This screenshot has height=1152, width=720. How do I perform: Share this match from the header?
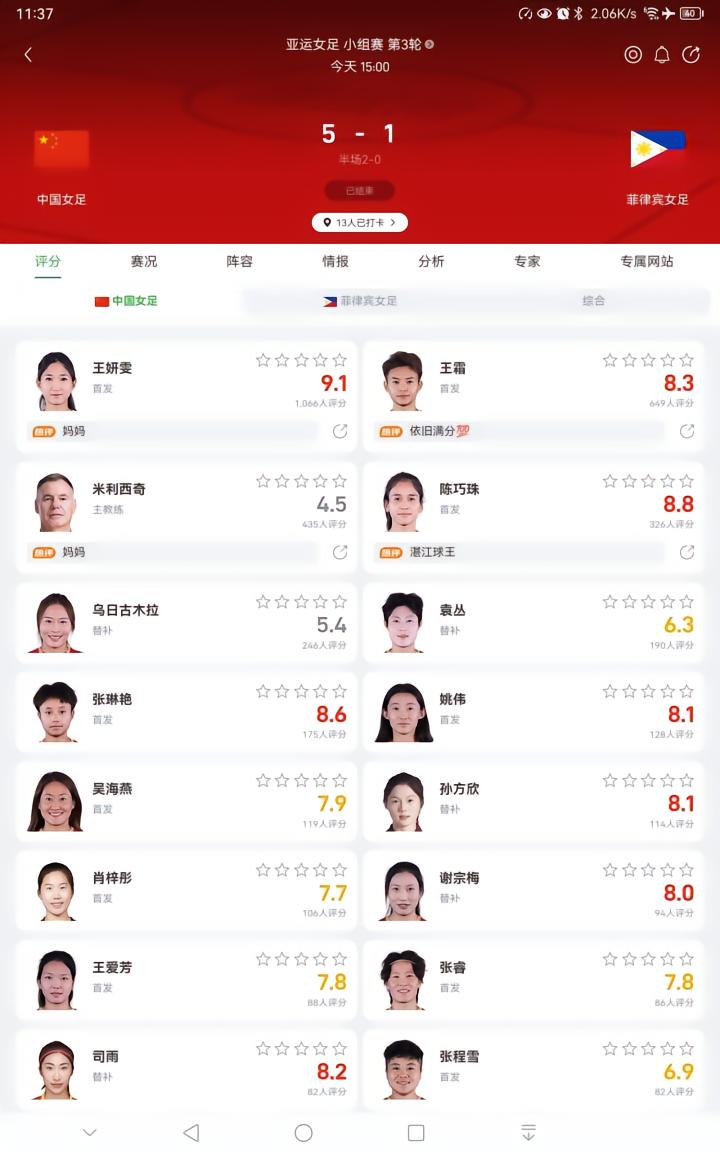click(x=691, y=54)
